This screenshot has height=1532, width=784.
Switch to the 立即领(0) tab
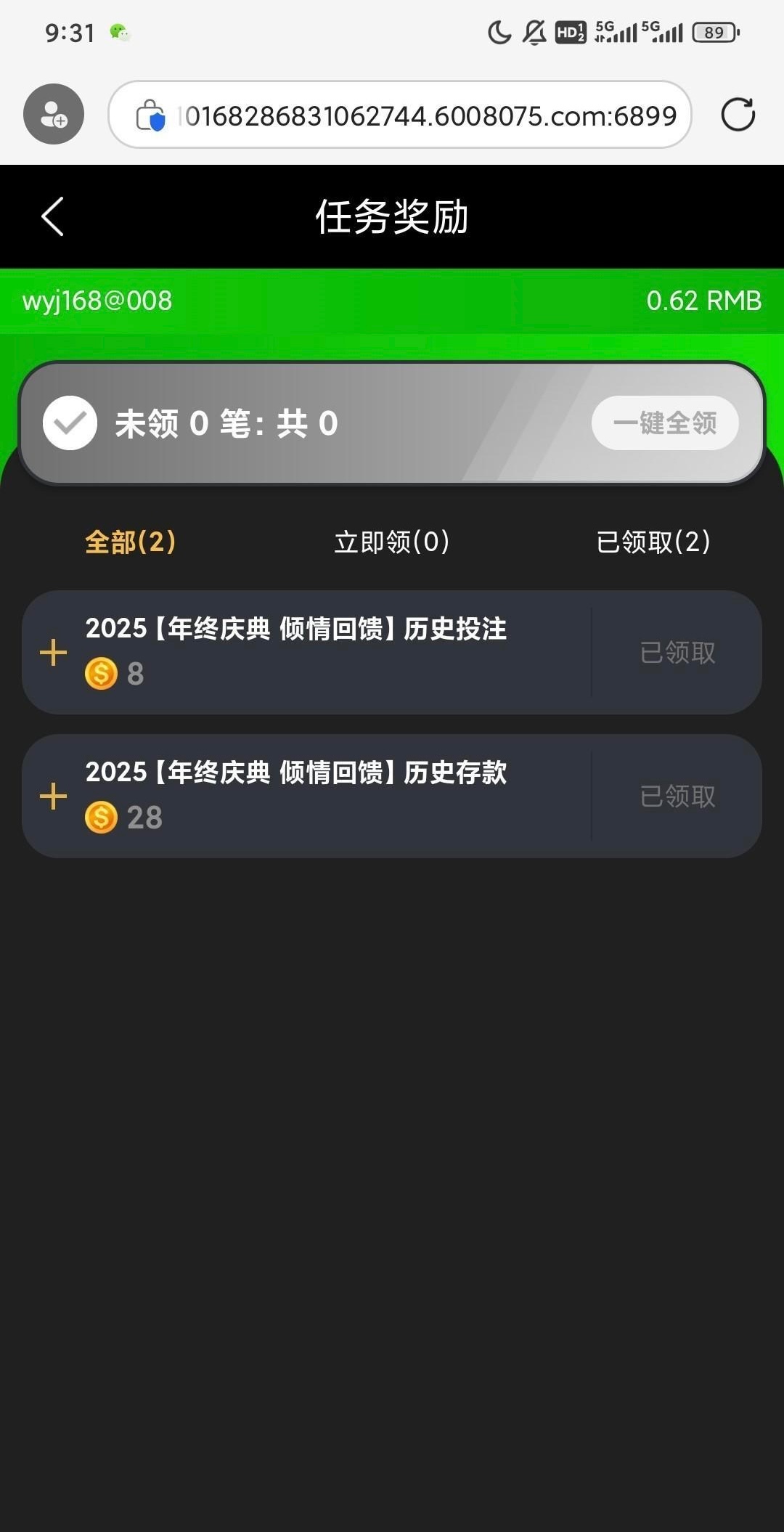tap(392, 542)
